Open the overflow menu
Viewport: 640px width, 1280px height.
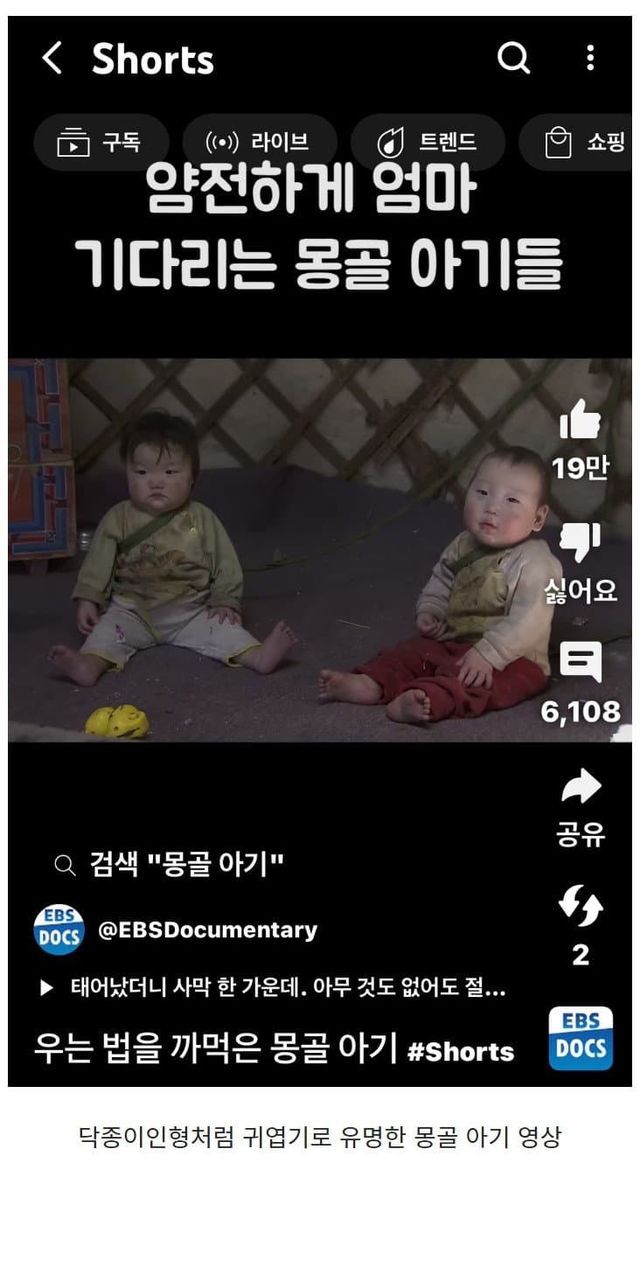(x=590, y=59)
